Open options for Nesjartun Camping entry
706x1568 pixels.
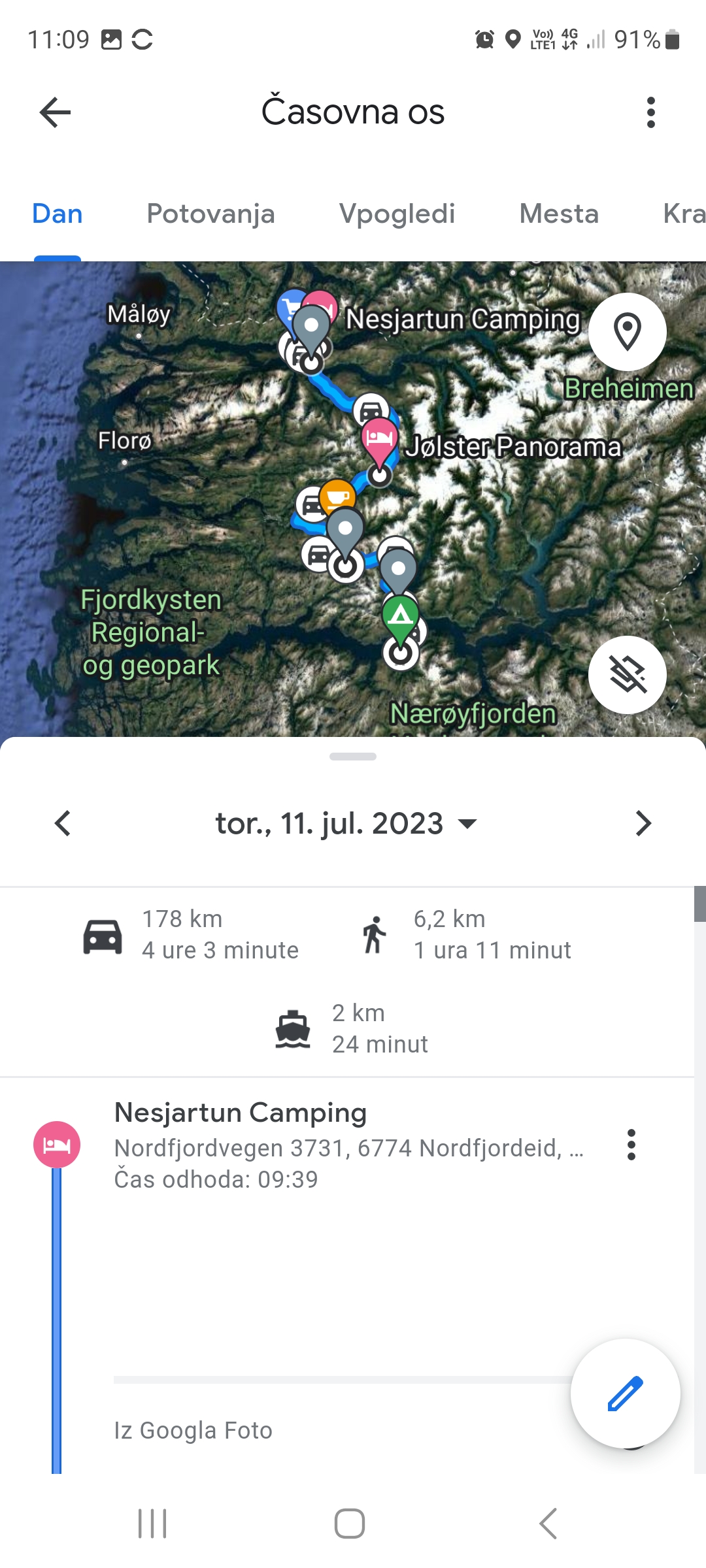(x=631, y=1145)
